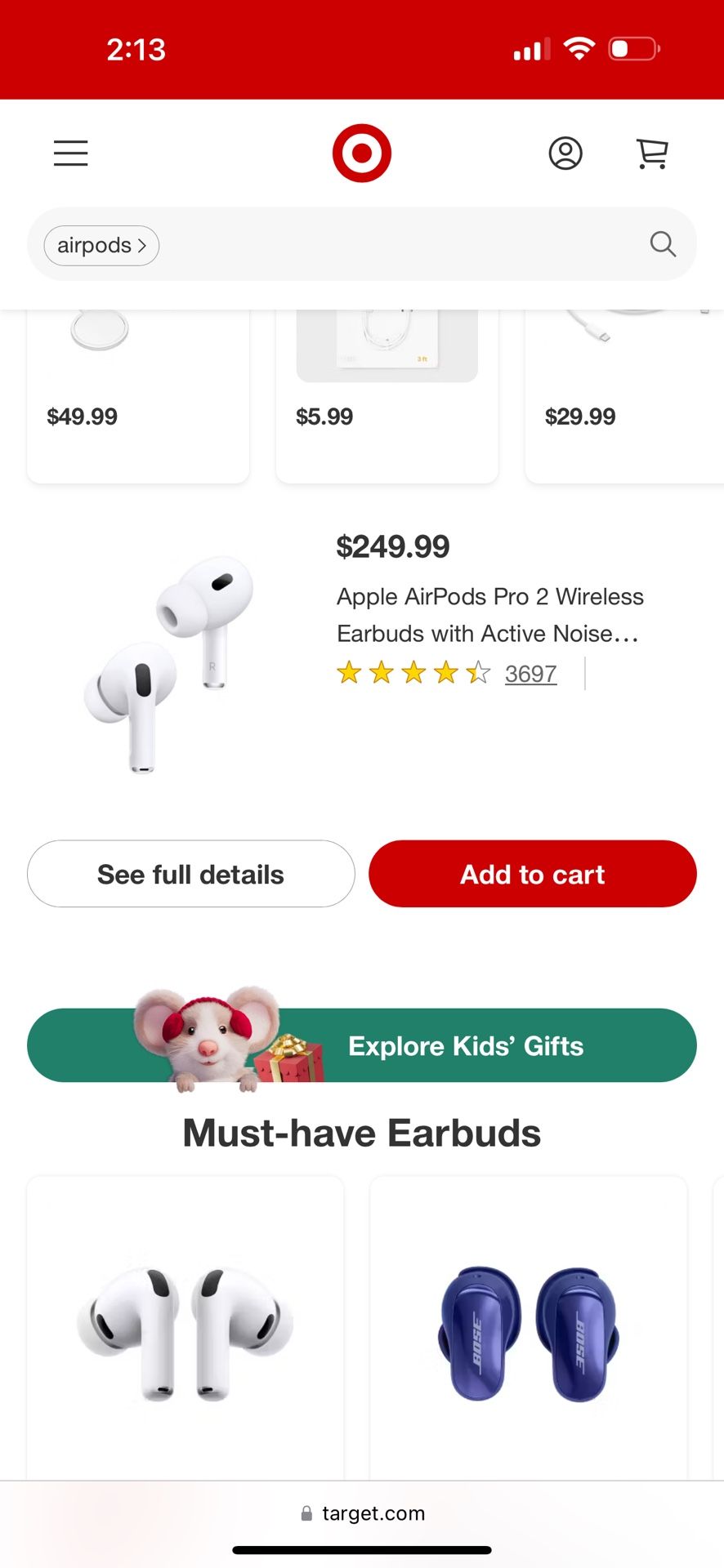Select the $5.99 charging cable product
Screen dimensions: 724x1568
387,392
